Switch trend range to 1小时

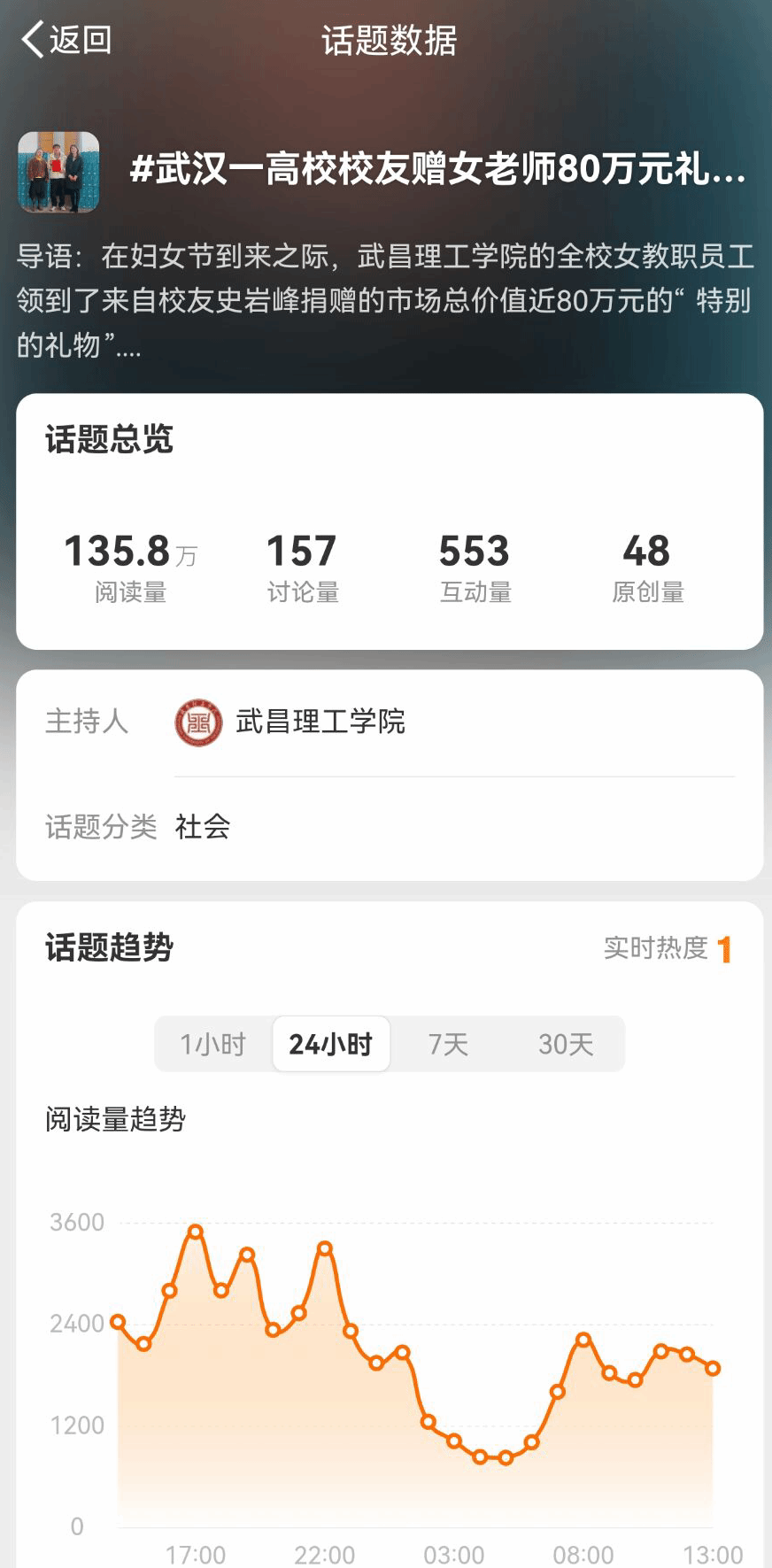click(x=213, y=1044)
